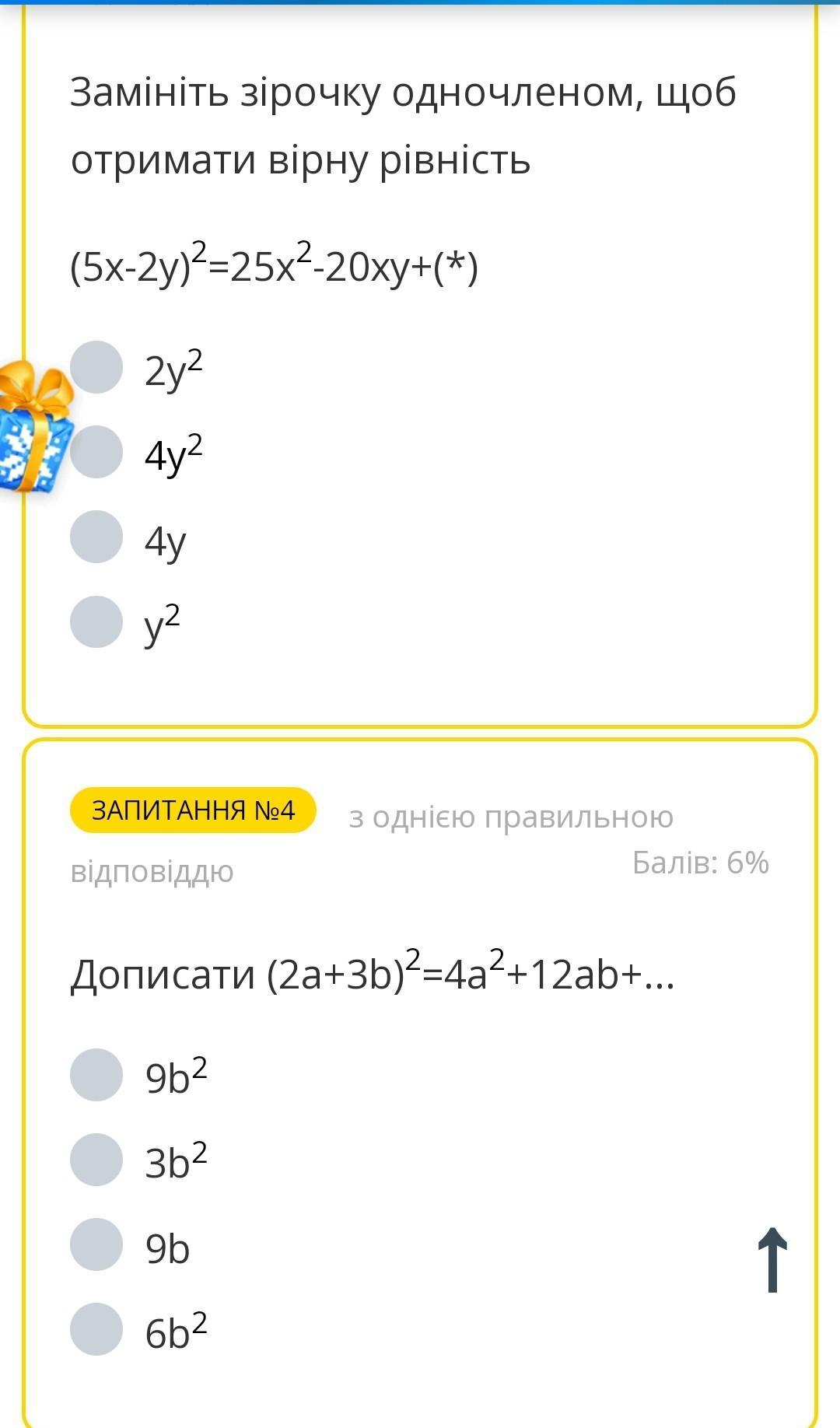
Task: Tap the up arrow to return to top
Action: [772, 1260]
